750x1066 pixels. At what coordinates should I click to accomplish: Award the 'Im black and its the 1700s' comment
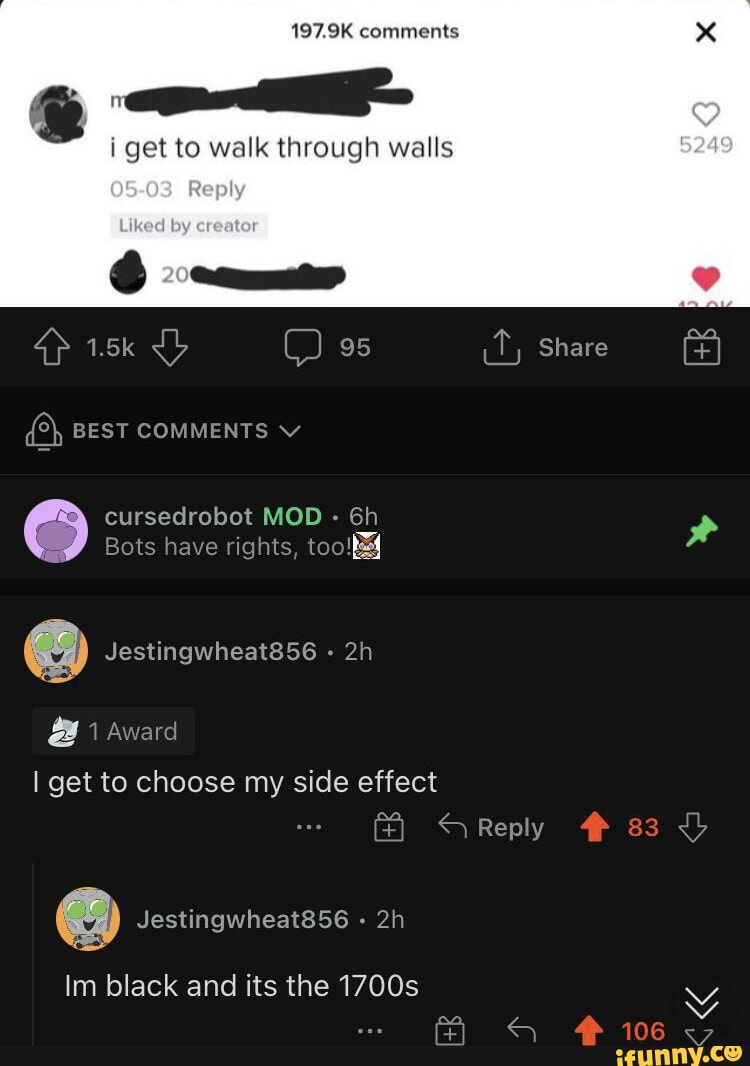(x=449, y=1030)
